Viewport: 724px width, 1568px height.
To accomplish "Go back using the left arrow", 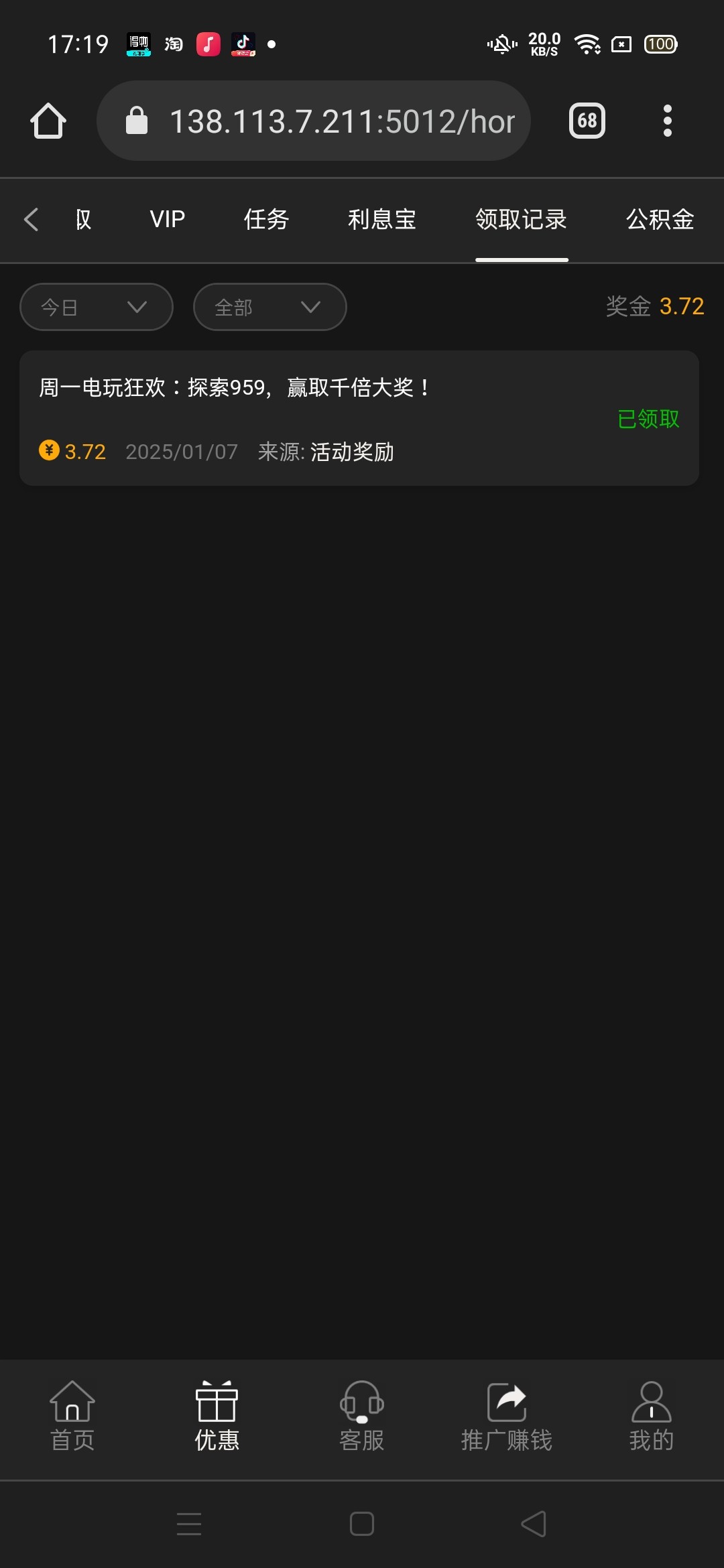I will [x=31, y=219].
